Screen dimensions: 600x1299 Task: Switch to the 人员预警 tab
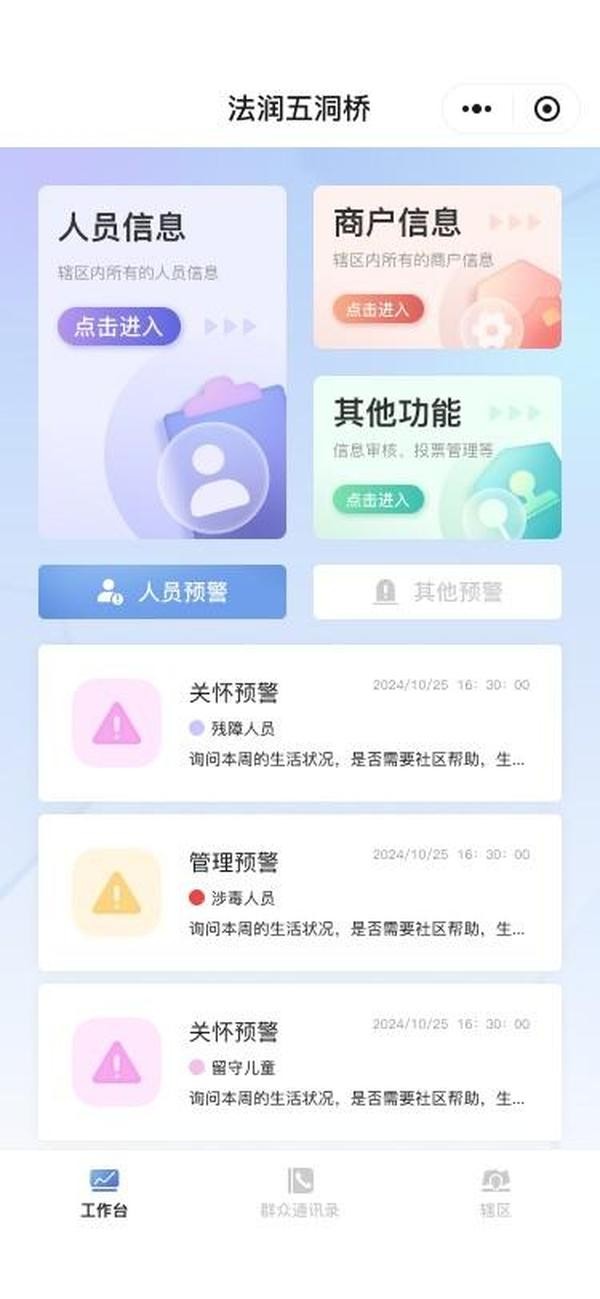[162, 592]
